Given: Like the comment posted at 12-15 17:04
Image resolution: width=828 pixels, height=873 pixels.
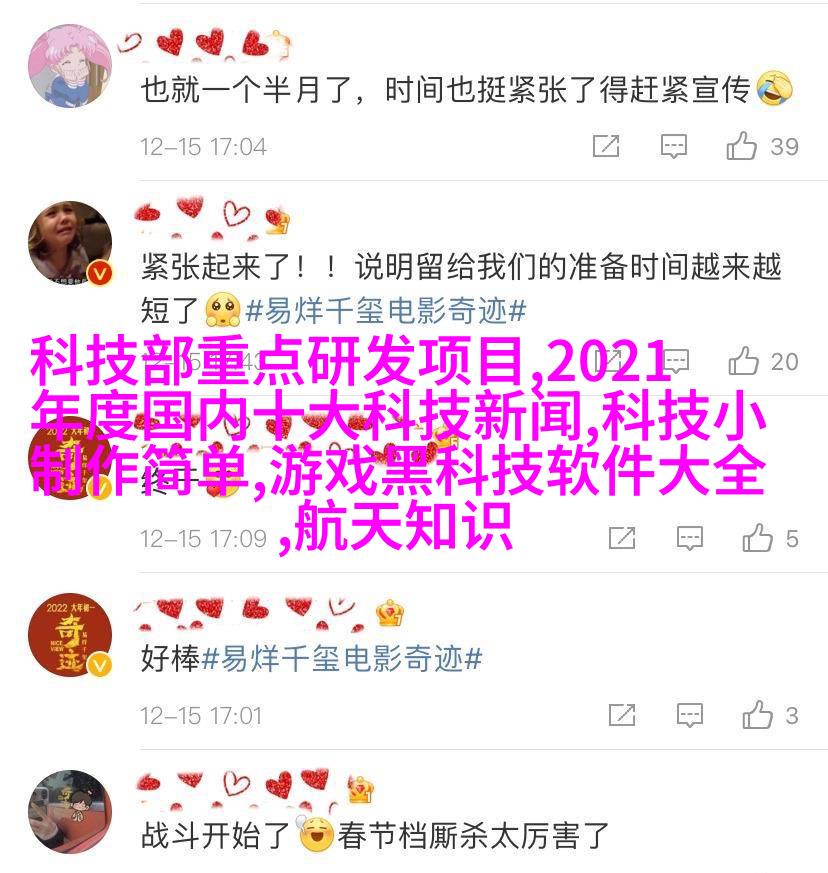Looking at the screenshot, I should pos(742,147).
